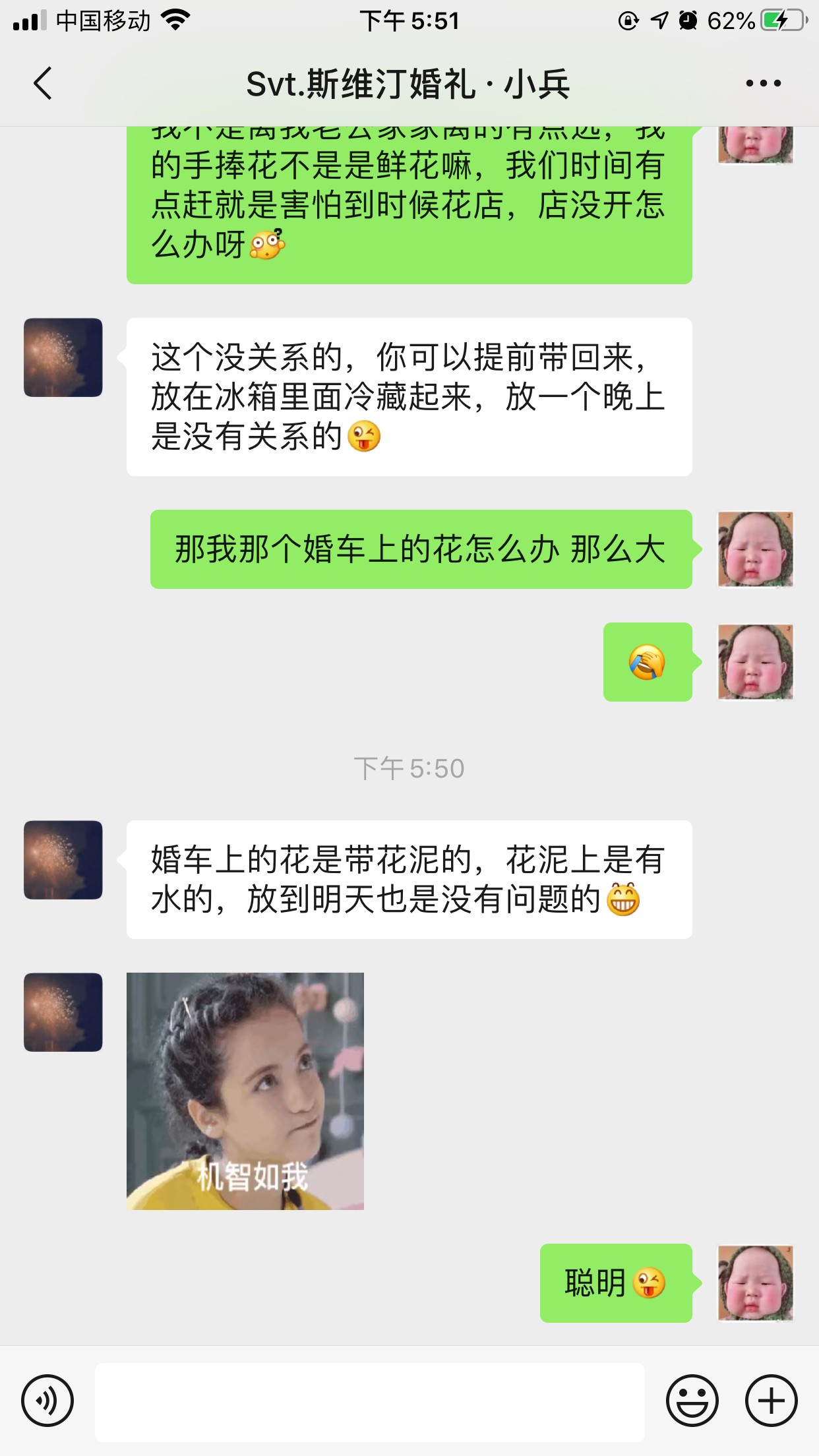View fireworks avatar beside the 冰箱 message

[x=63, y=357]
